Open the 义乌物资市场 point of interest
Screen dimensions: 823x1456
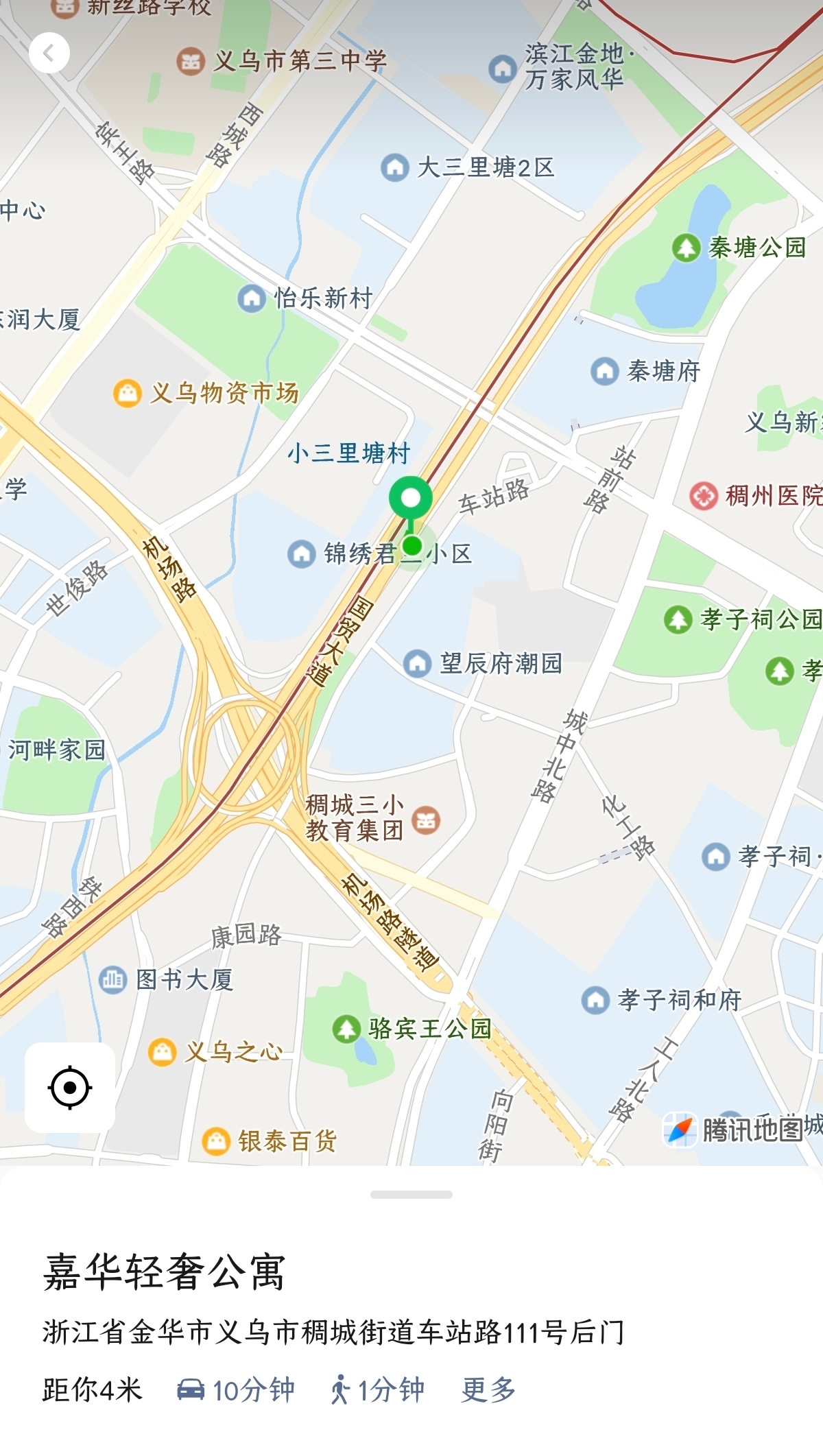(x=206, y=393)
